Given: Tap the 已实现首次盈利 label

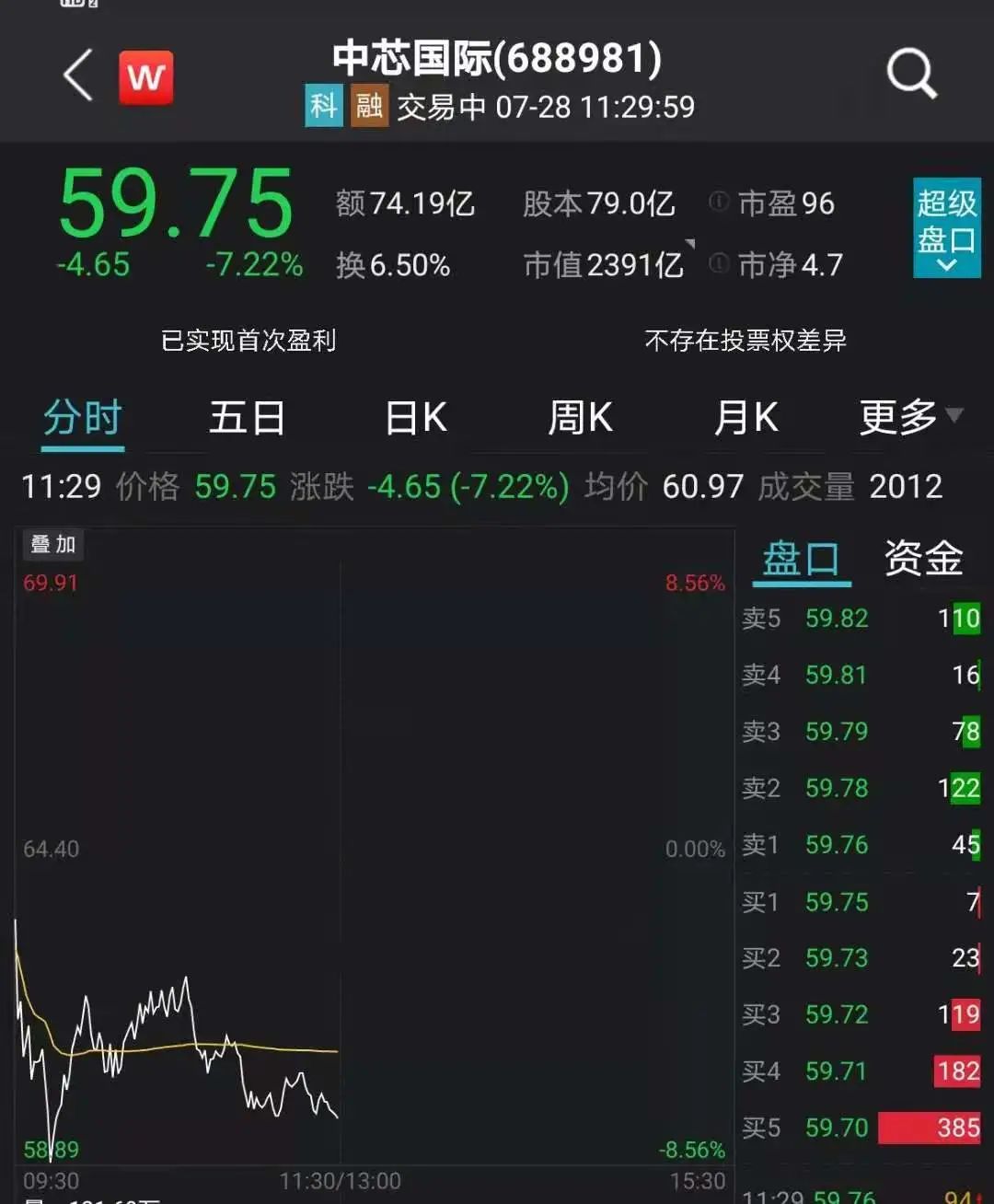Looking at the screenshot, I should pos(249,342).
